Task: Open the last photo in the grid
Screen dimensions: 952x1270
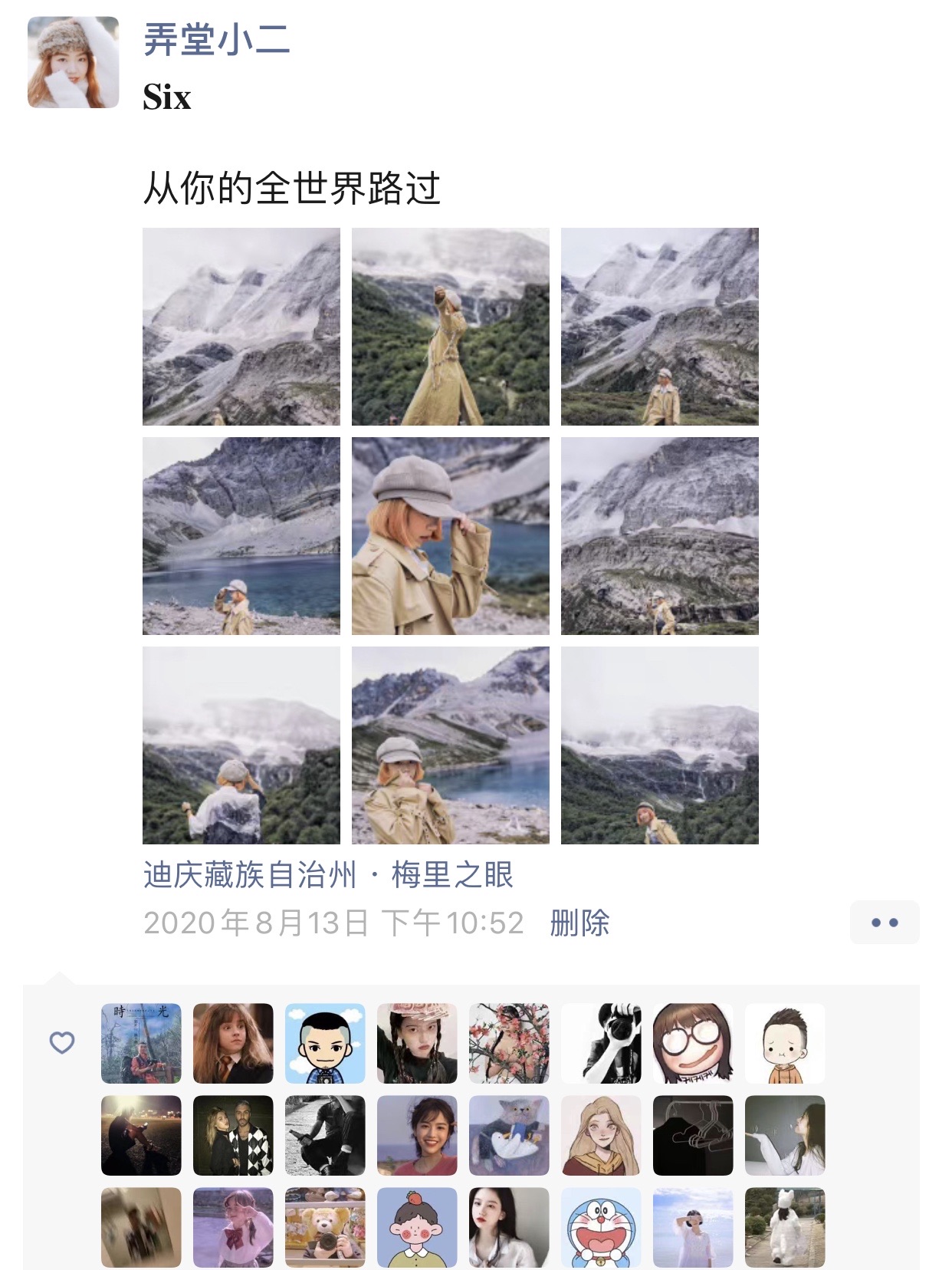Action: tap(659, 745)
